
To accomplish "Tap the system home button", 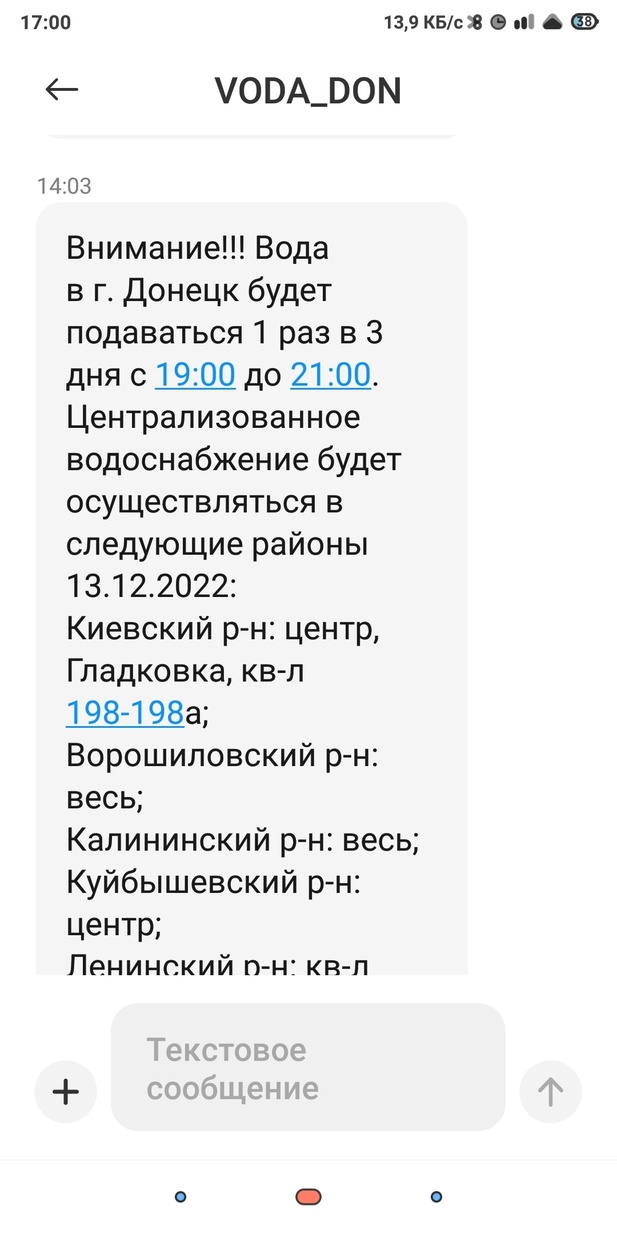I will pyautogui.click(x=308, y=1196).
